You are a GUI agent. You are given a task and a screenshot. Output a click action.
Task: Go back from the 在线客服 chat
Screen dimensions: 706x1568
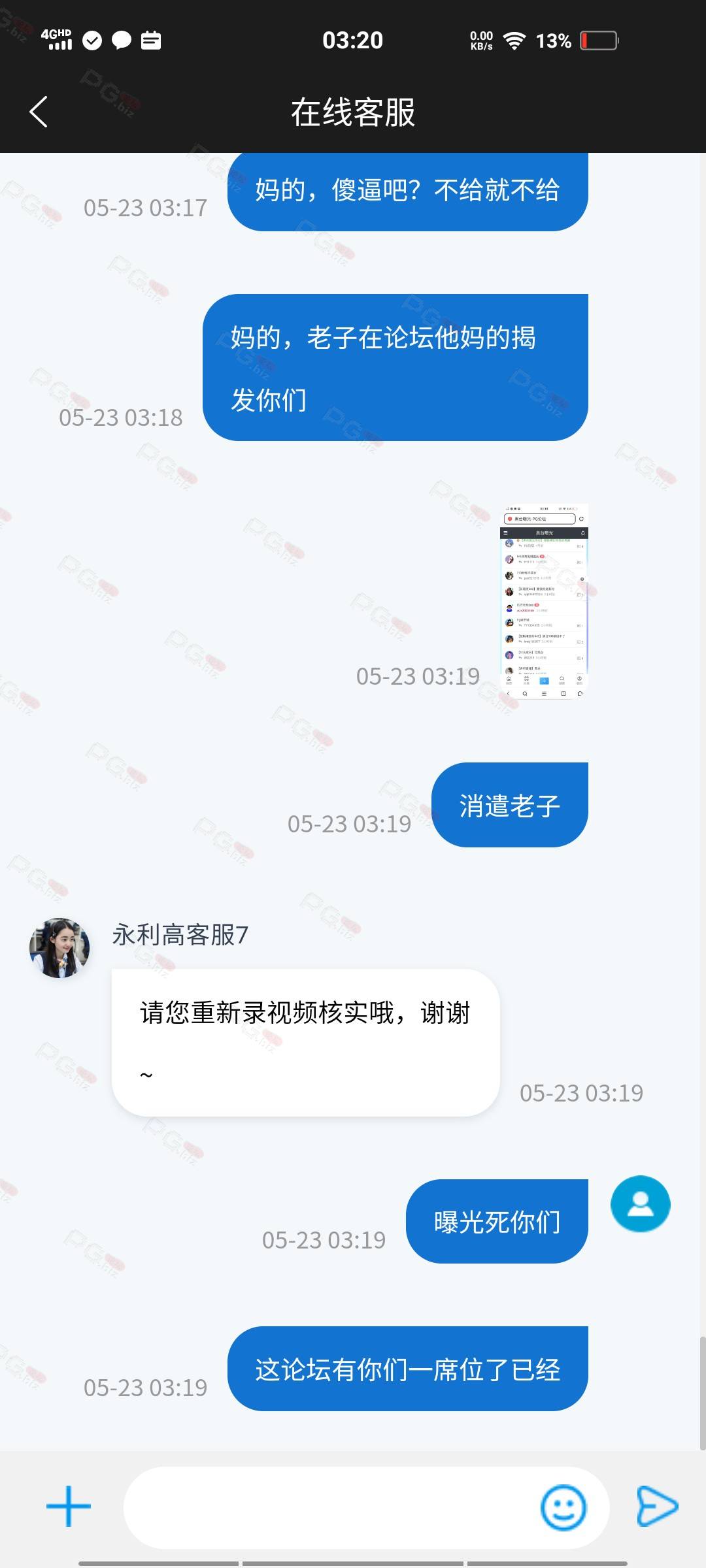tap(39, 112)
